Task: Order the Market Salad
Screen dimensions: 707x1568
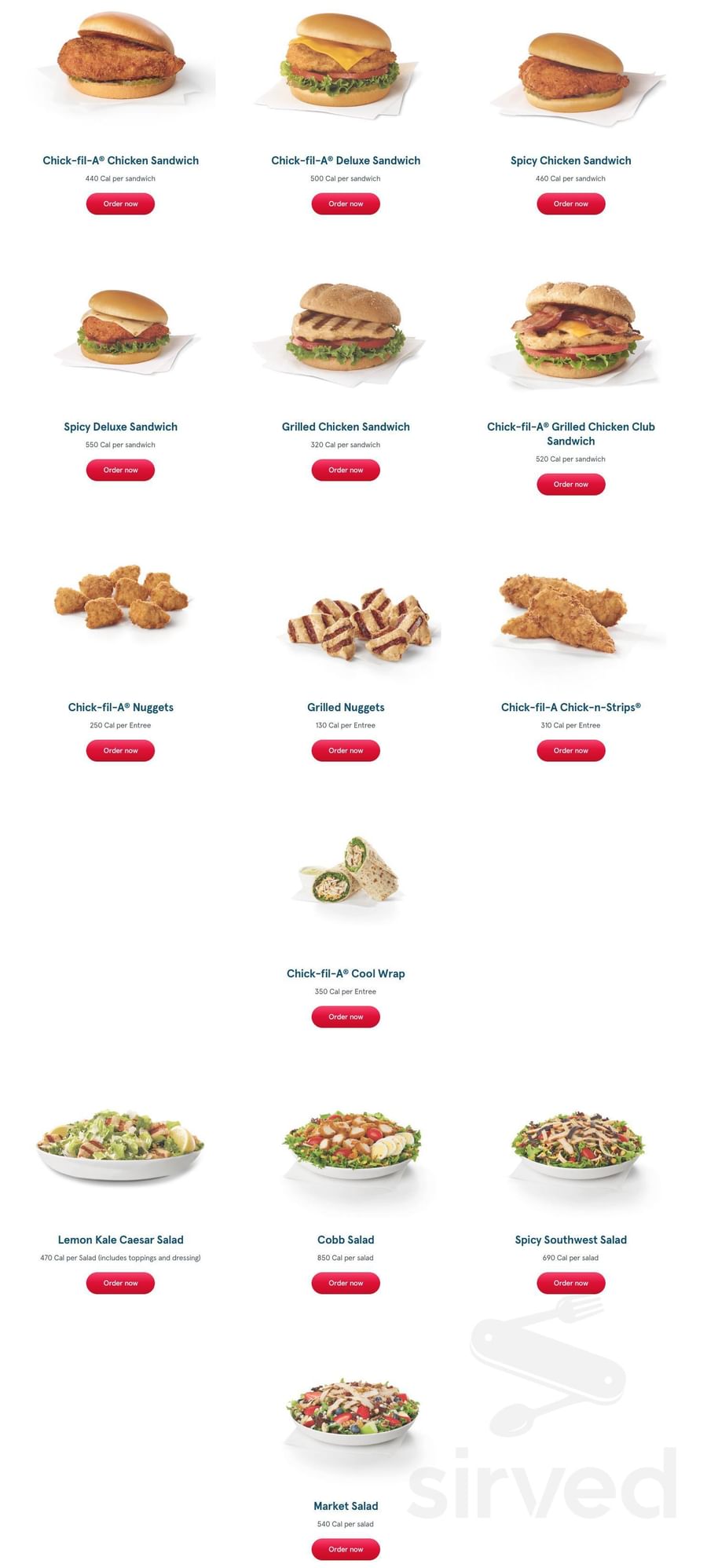Action: click(346, 1549)
